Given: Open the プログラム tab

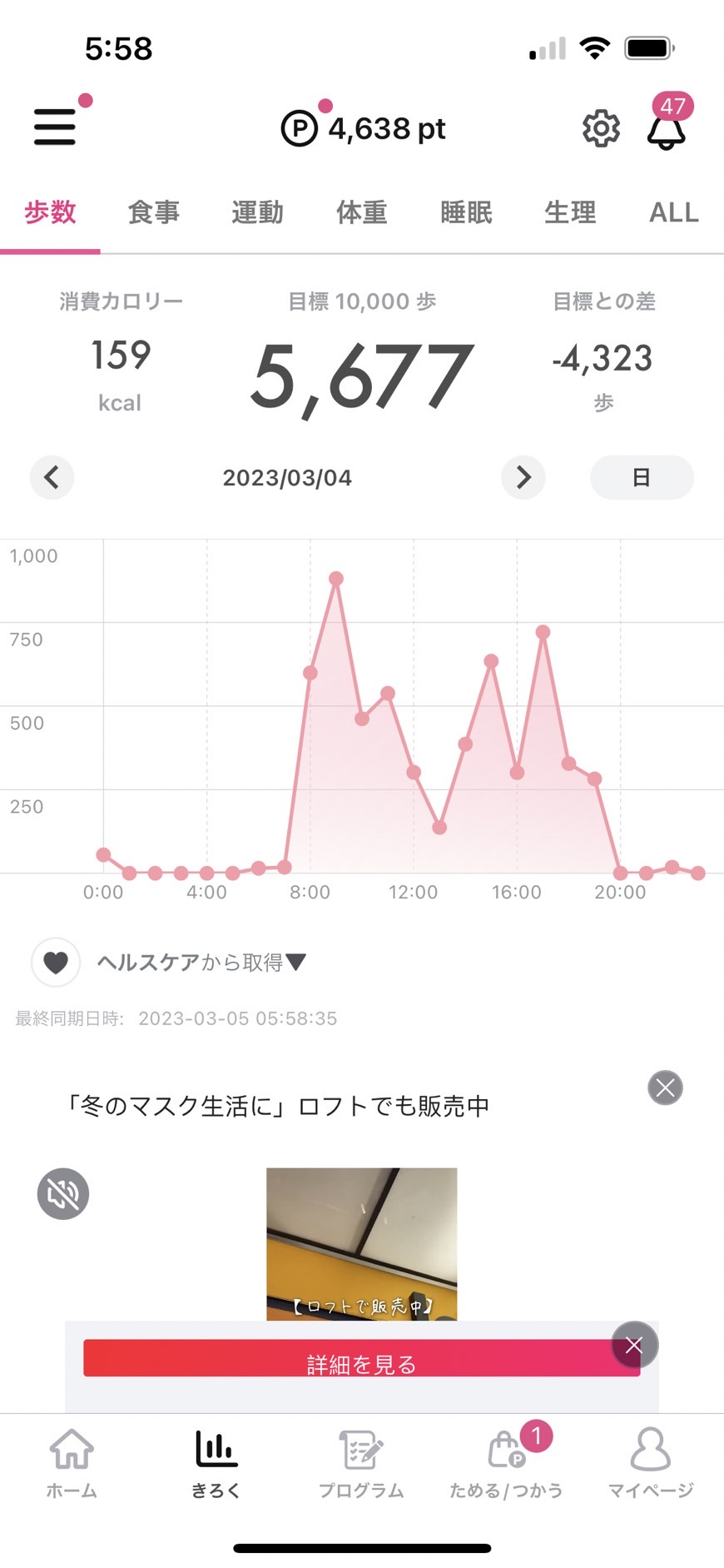Looking at the screenshot, I should point(361,1463).
